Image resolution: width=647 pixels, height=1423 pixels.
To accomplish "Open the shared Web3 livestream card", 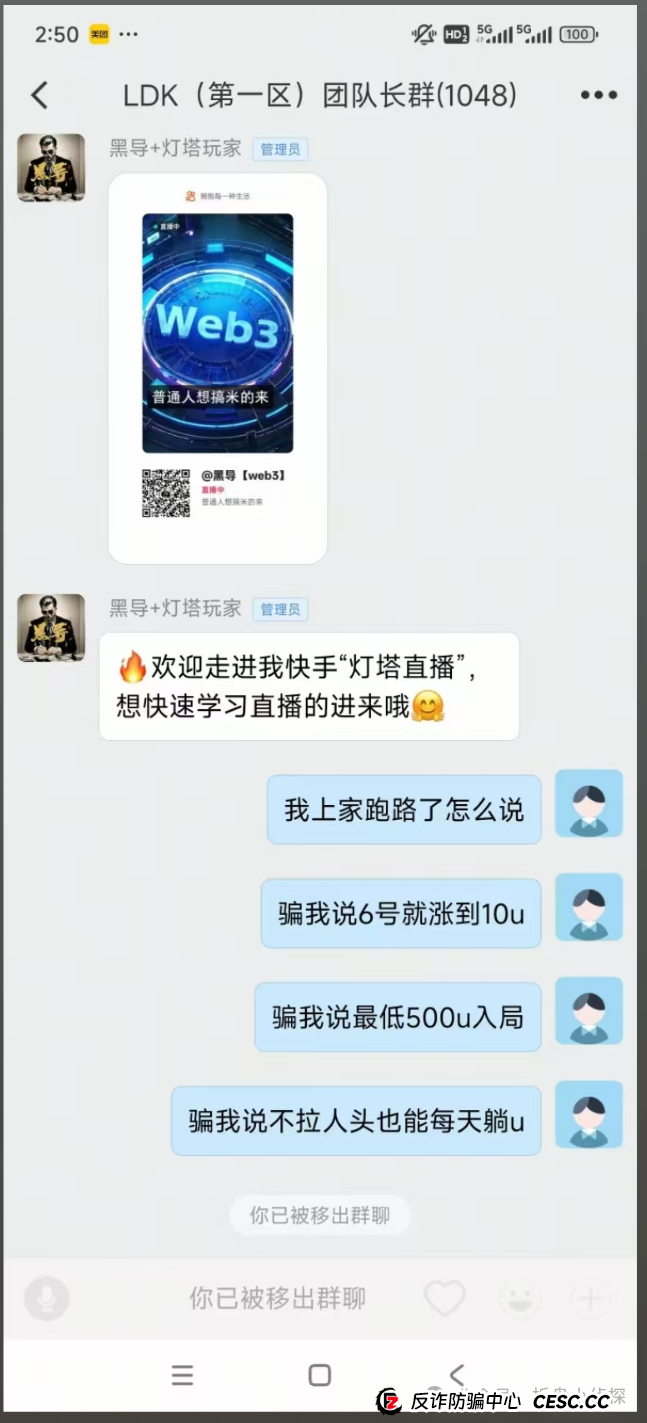I will [x=218, y=368].
